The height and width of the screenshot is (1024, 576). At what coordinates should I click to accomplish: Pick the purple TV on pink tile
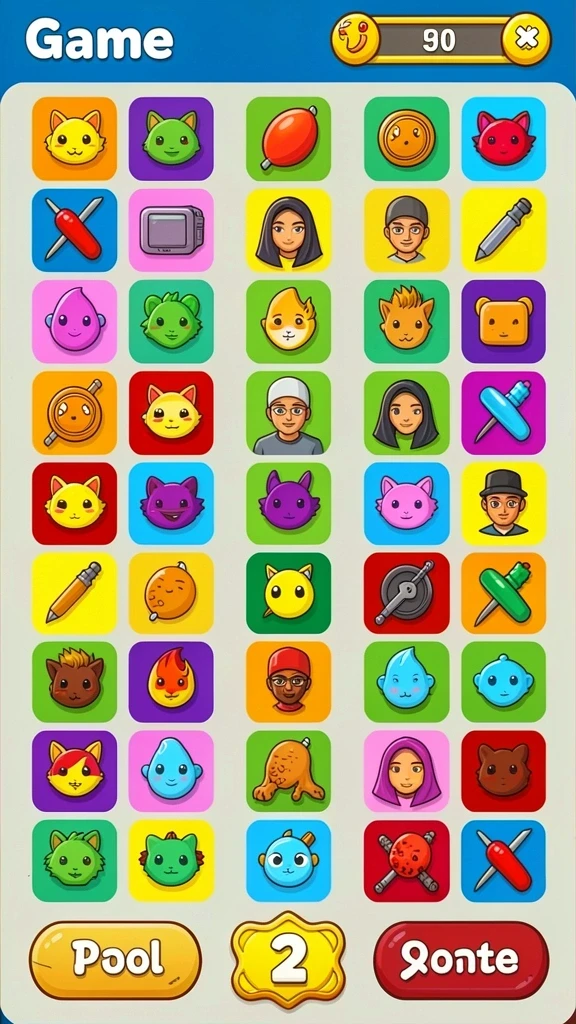171,230
